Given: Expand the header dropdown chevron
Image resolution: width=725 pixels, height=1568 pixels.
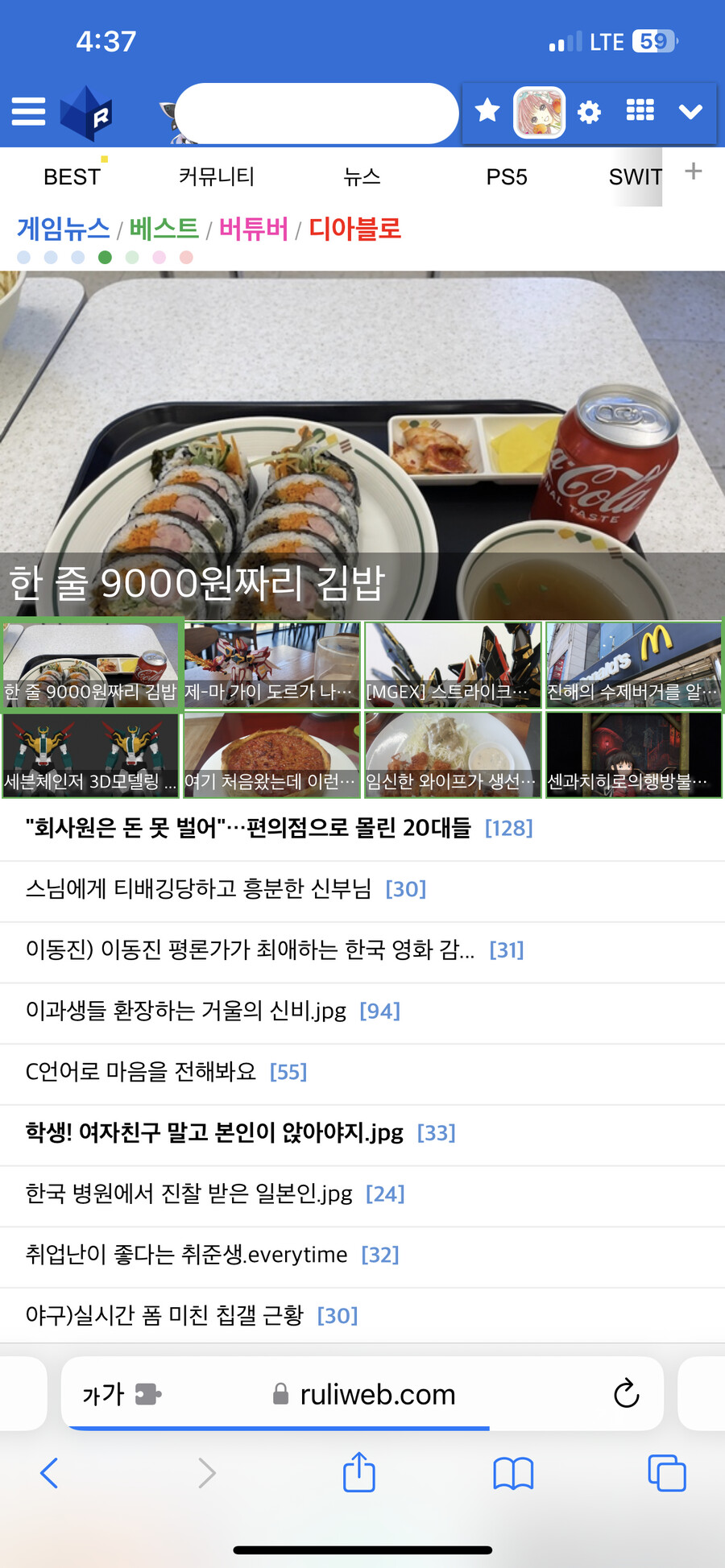Looking at the screenshot, I should [690, 112].
